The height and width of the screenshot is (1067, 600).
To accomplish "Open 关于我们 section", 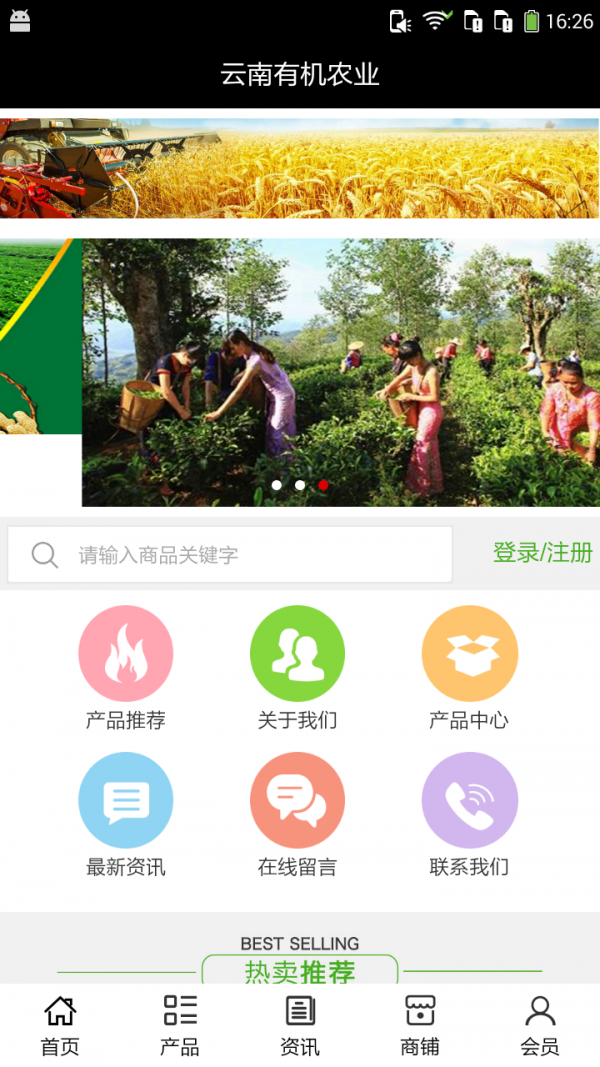I will [297, 654].
